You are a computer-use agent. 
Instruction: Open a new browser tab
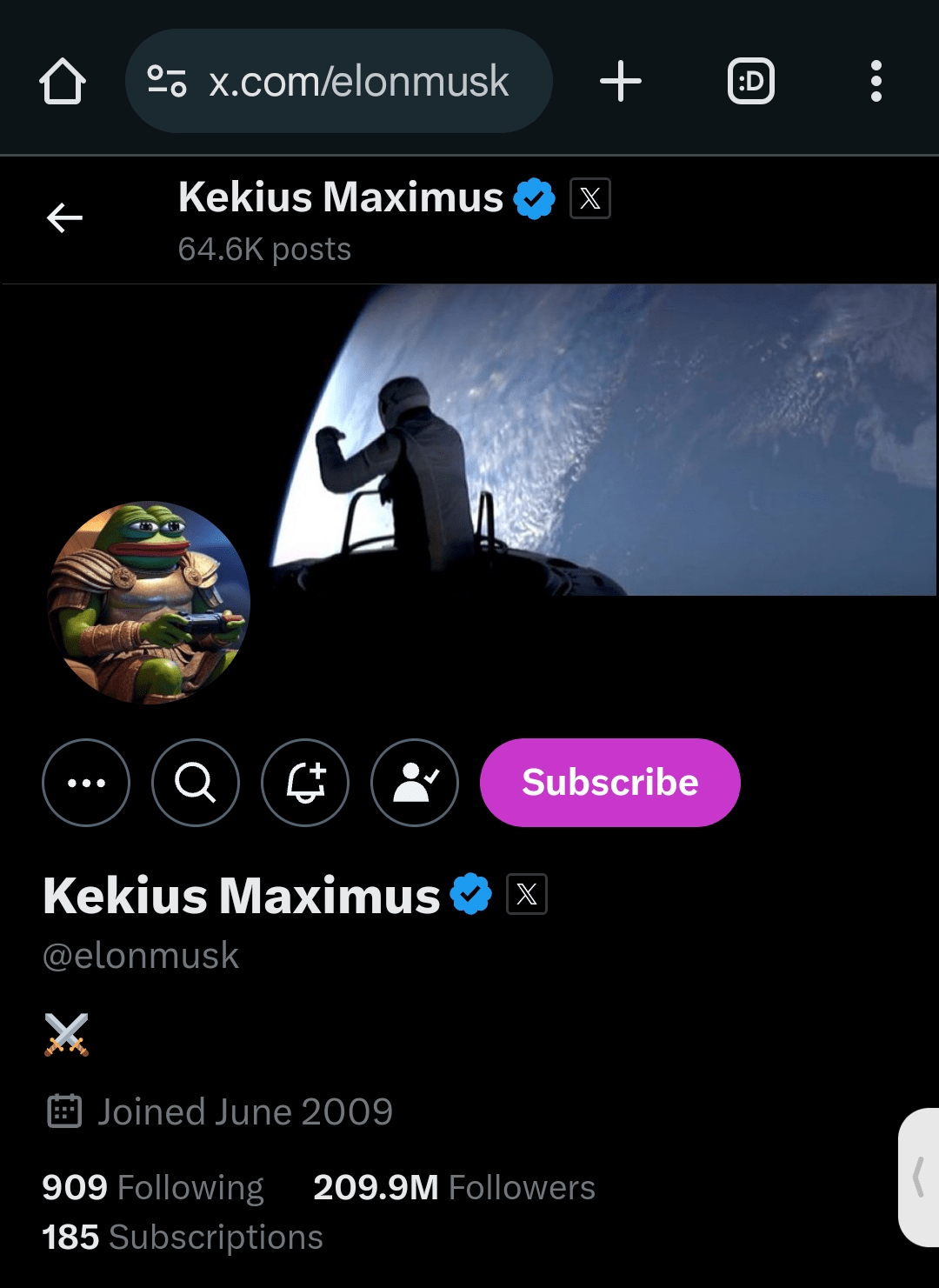coord(621,82)
